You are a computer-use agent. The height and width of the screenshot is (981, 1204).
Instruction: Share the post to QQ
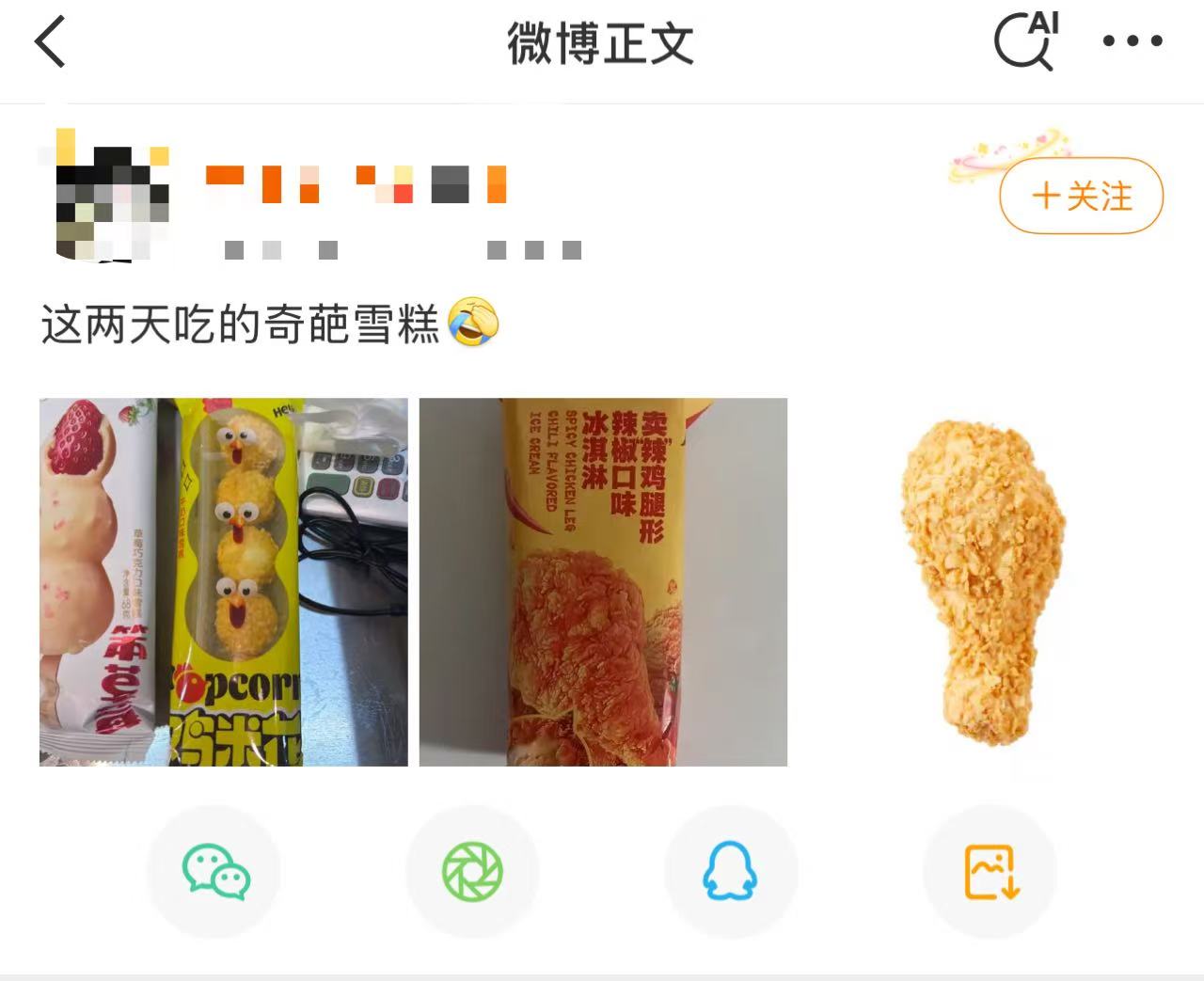pyautogui.click(x=731, y=872)
